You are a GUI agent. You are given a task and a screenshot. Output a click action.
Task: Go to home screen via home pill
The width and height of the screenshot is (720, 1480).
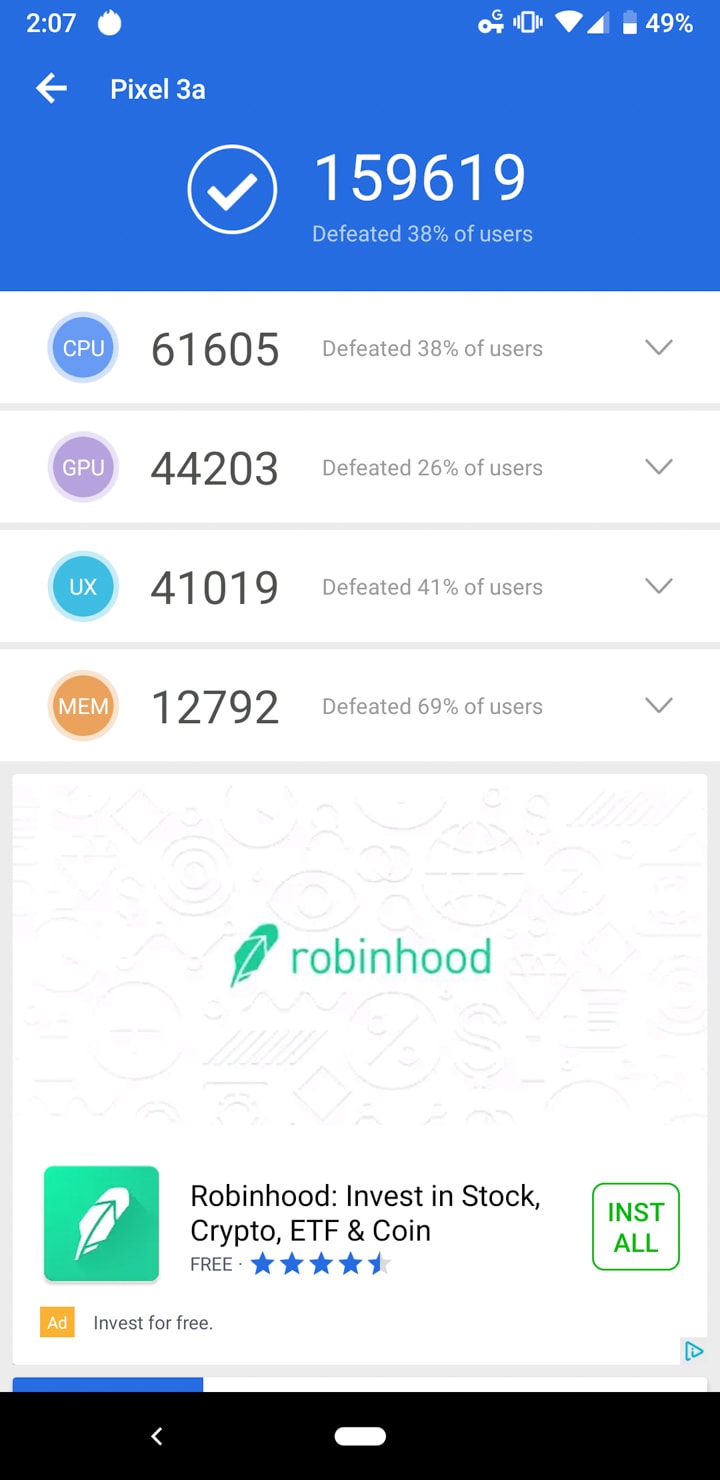pos(360,1436)
